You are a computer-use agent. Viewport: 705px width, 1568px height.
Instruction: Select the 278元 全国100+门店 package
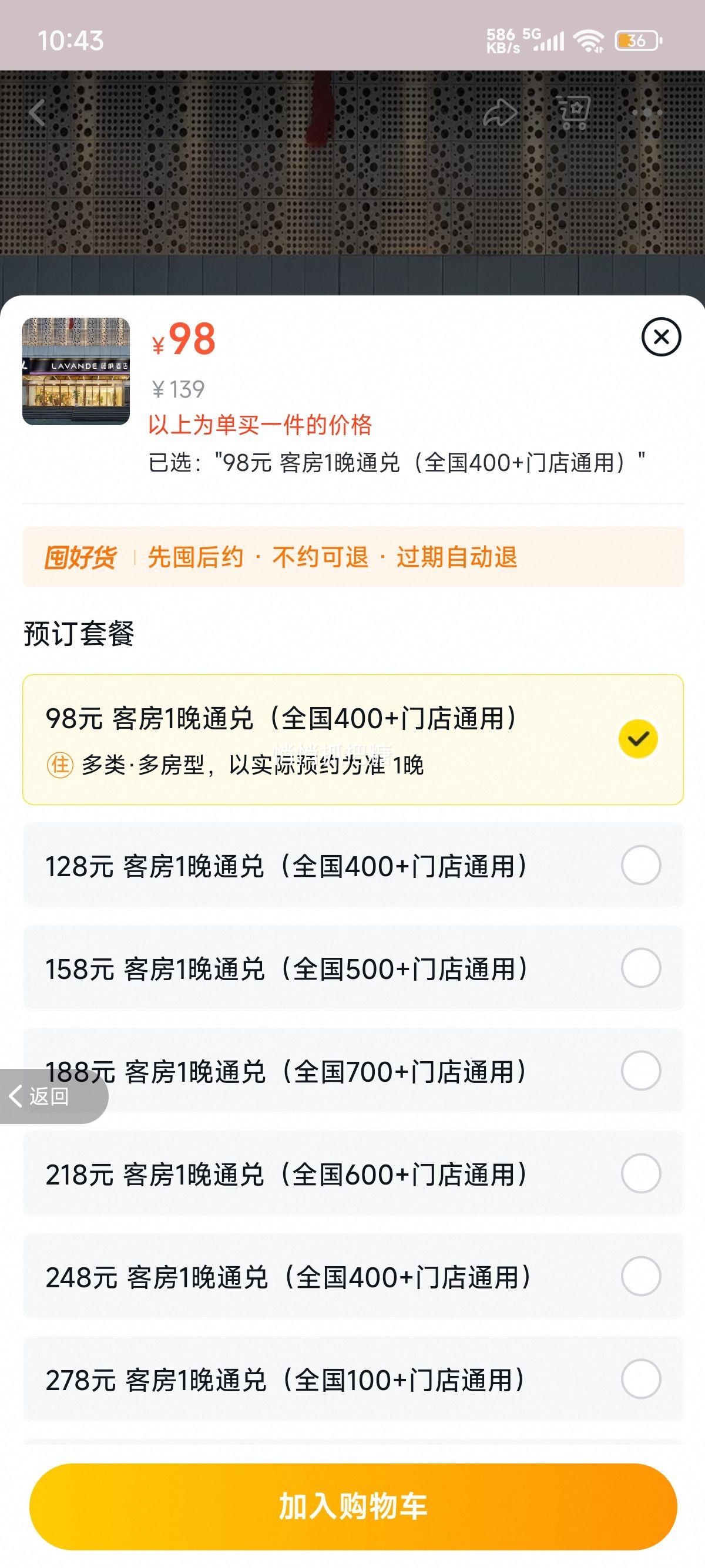pyautogui.click(x=352, y=1379)
